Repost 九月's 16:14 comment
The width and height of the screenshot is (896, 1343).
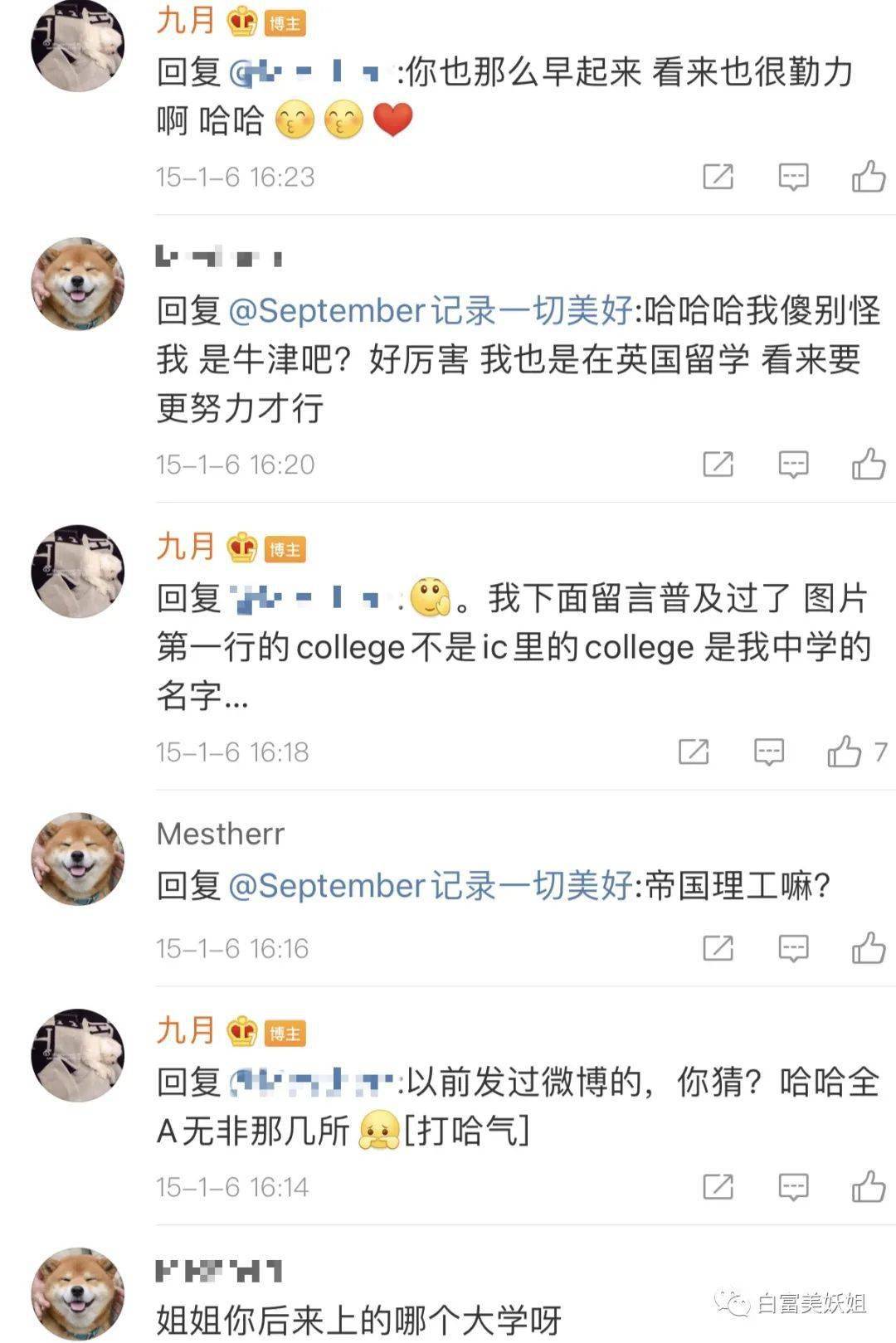(718, 1186)
